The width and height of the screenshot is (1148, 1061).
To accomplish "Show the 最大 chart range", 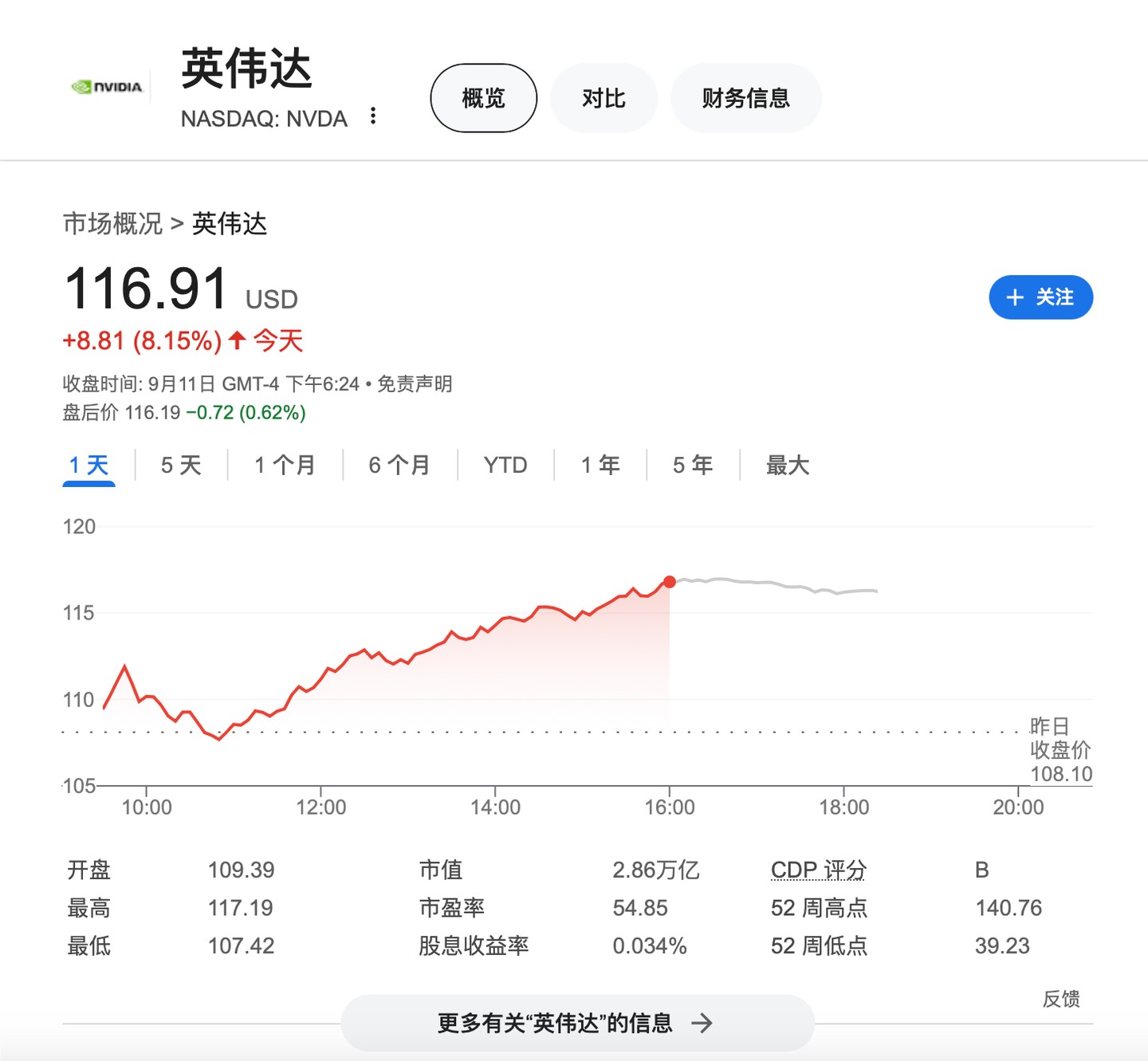I will point(788,465).
